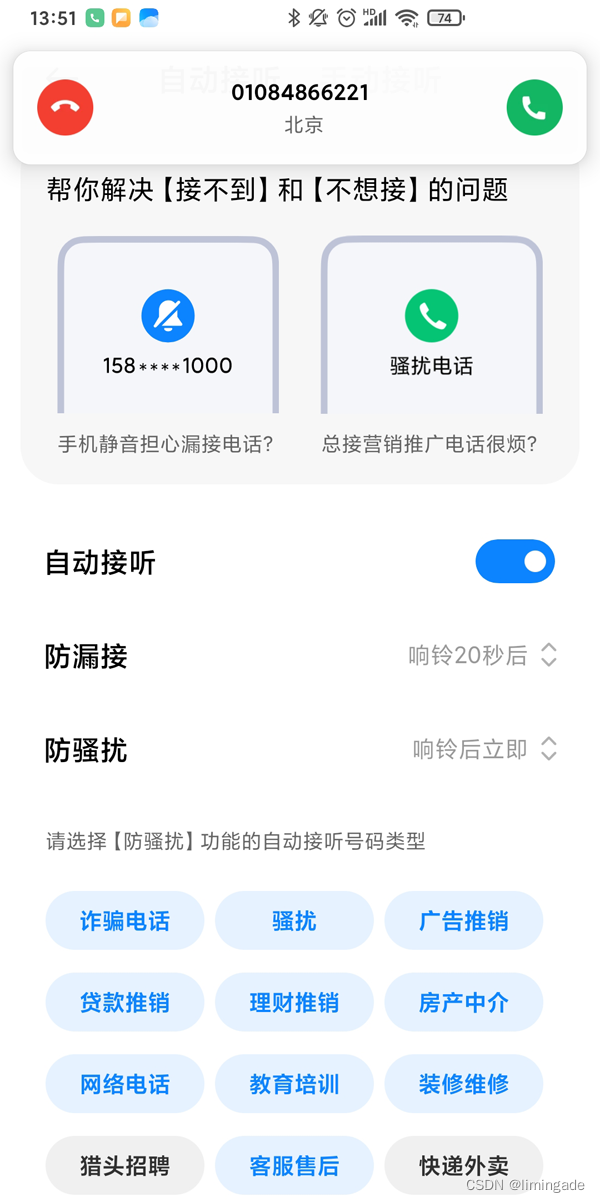Tap the 房产中介 chip
This screenshot has width=600, height=1202.
(x=464, y=1002)
